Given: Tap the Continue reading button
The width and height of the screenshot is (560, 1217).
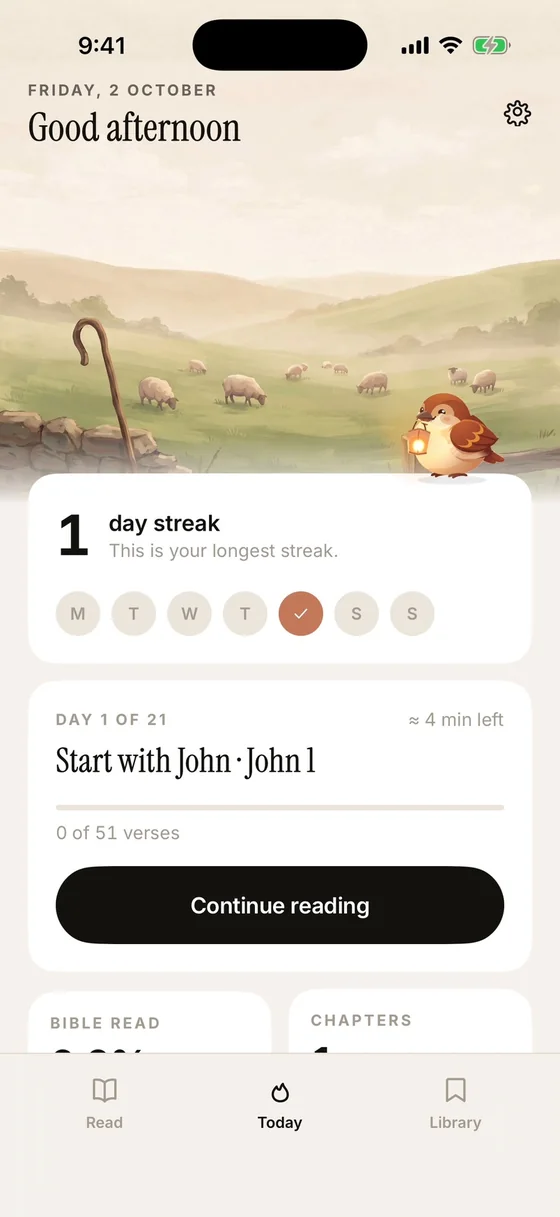Looking at the screenshot, I should pyautogui.click(x=280, y=905).
